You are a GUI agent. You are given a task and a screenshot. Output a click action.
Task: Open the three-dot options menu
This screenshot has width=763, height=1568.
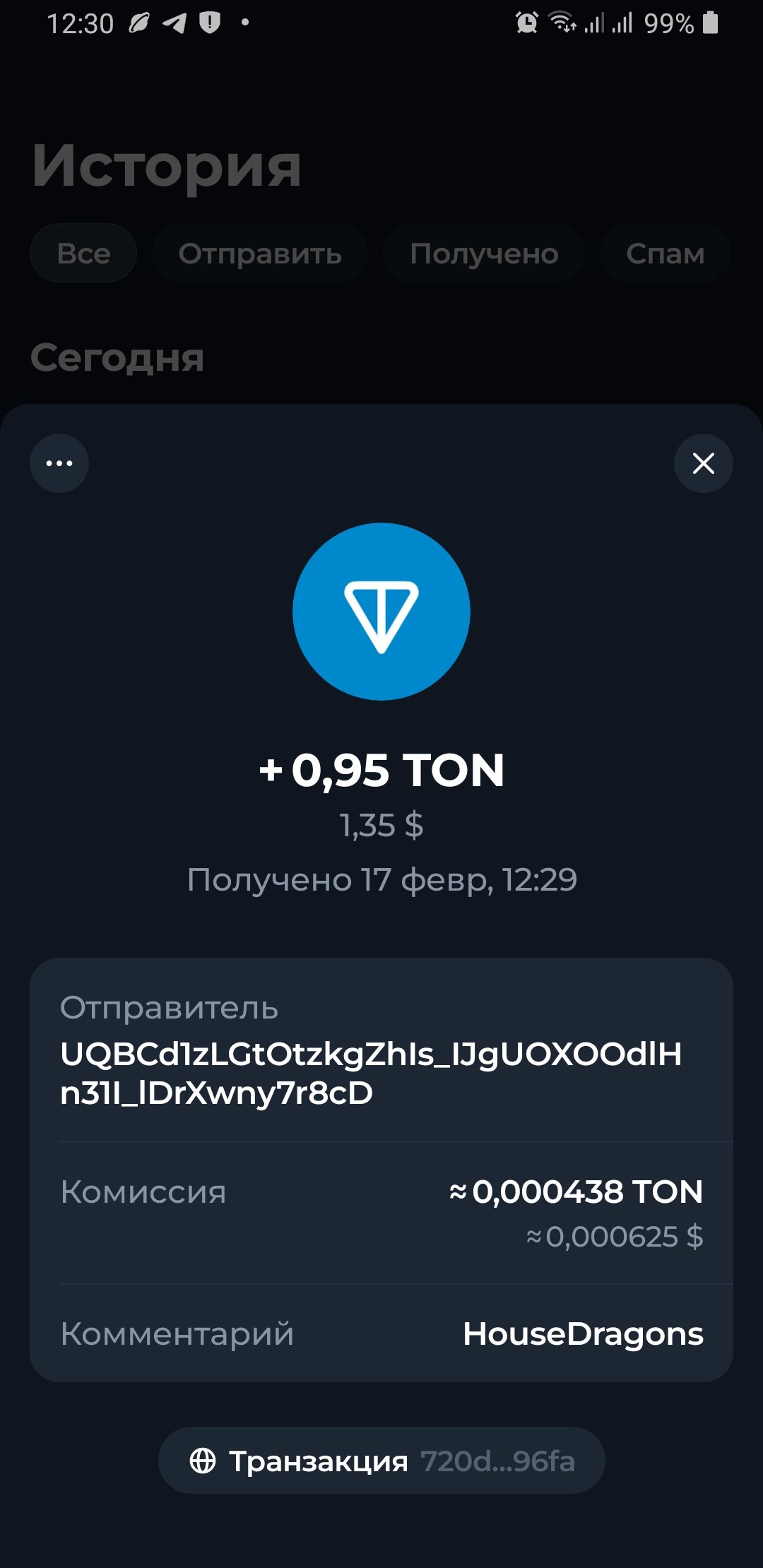(x=59, y=463)
